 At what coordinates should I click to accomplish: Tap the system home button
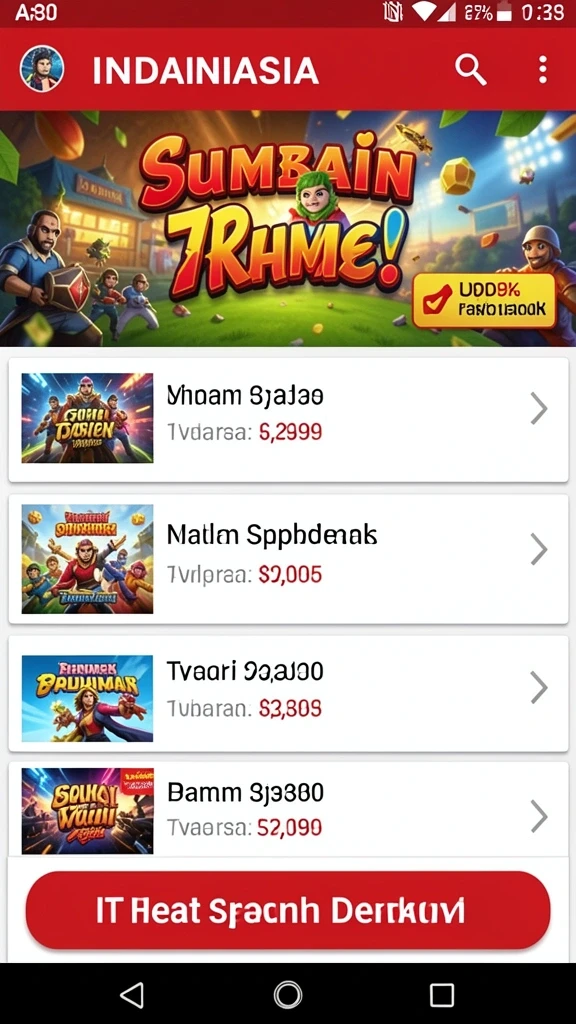coord(288,995)
